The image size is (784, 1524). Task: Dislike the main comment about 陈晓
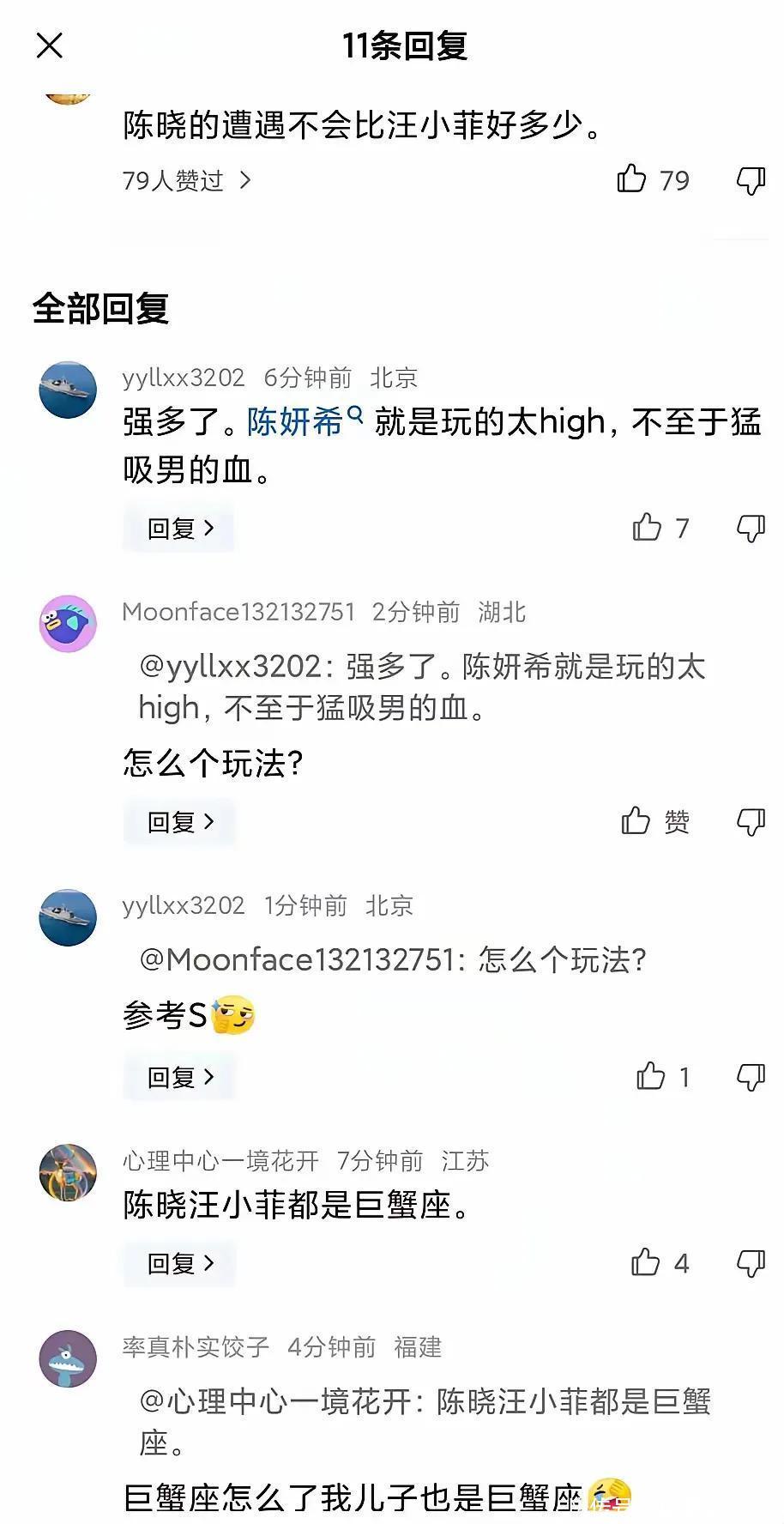(751, 180)
